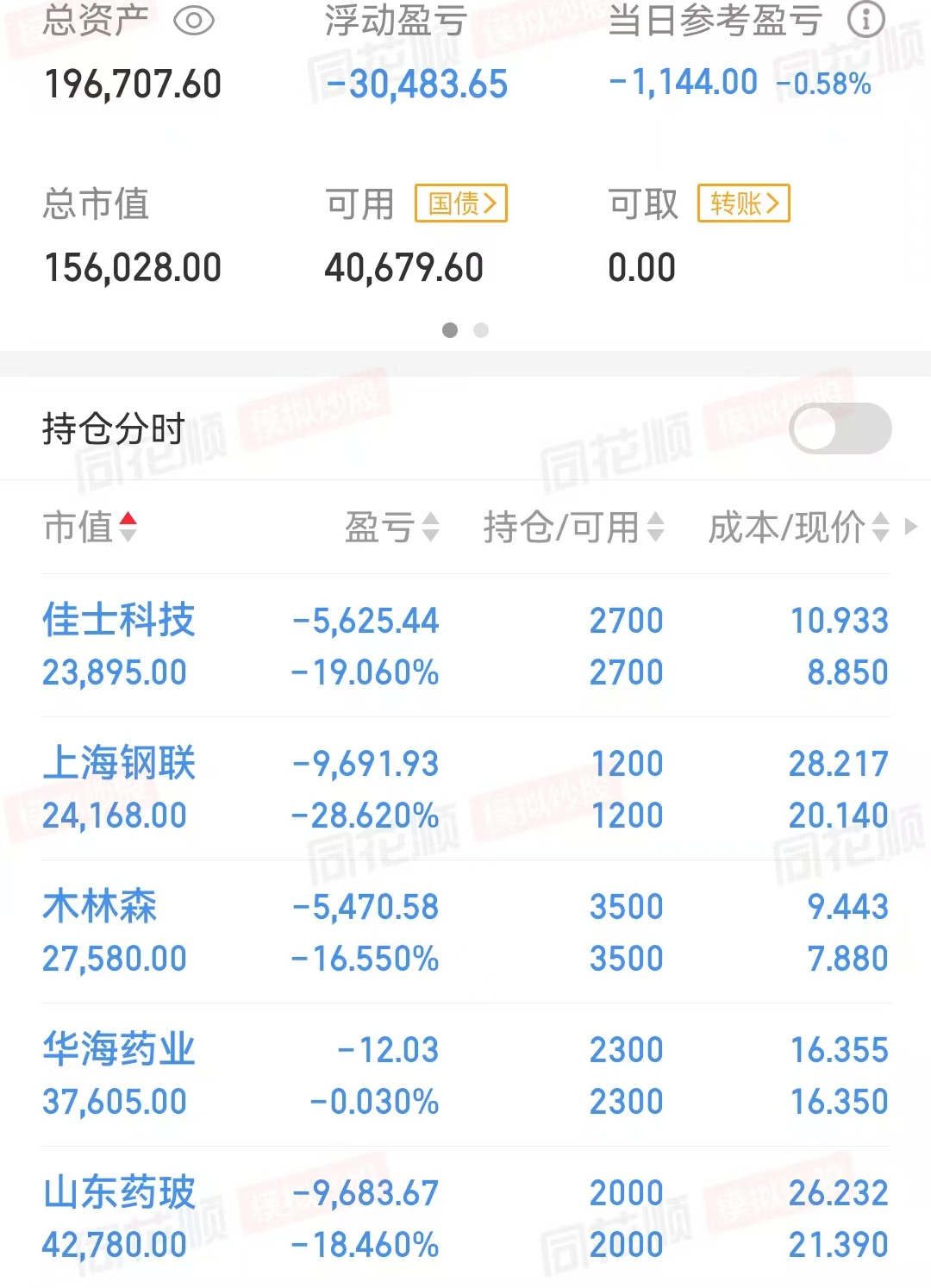The width and height of the screenshot is (931, 1288).
Task: Click the chevron inside the 转账 badge
Action: [774, 203]
